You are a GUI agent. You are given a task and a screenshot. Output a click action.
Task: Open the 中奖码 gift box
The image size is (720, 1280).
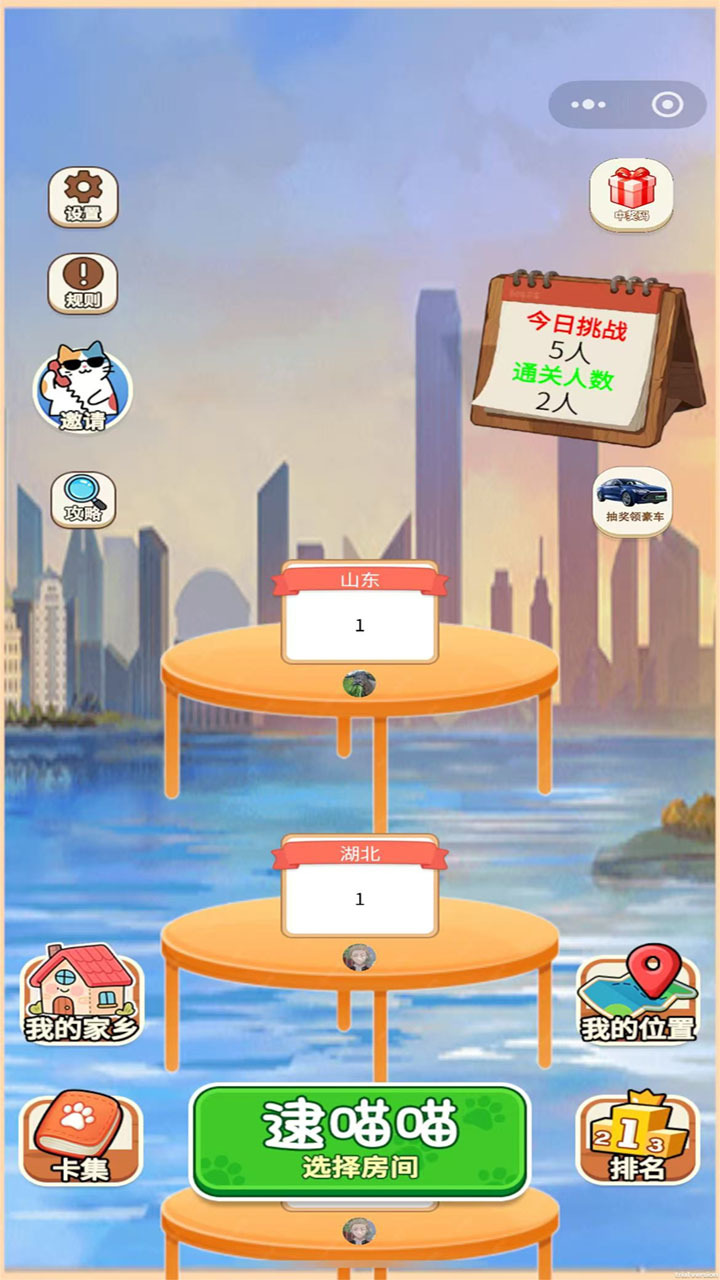pos(631,193)
